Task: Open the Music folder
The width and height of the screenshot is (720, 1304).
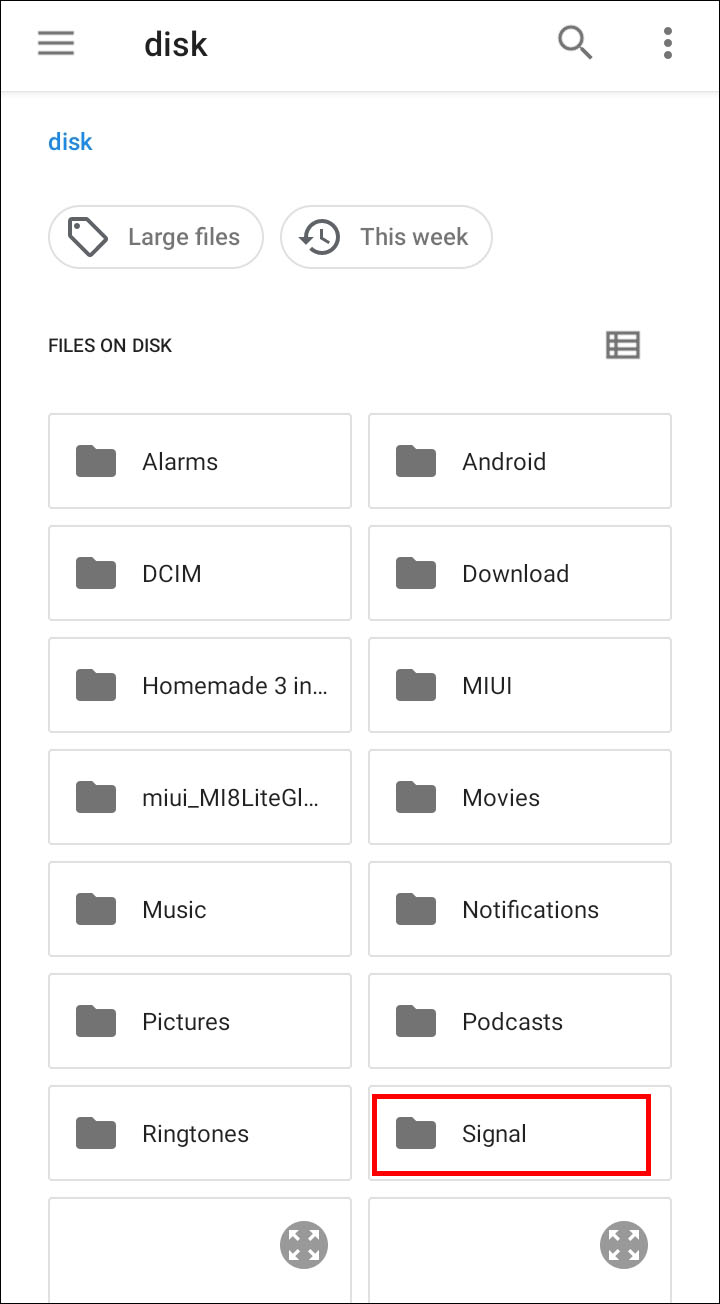Action: 200,909
